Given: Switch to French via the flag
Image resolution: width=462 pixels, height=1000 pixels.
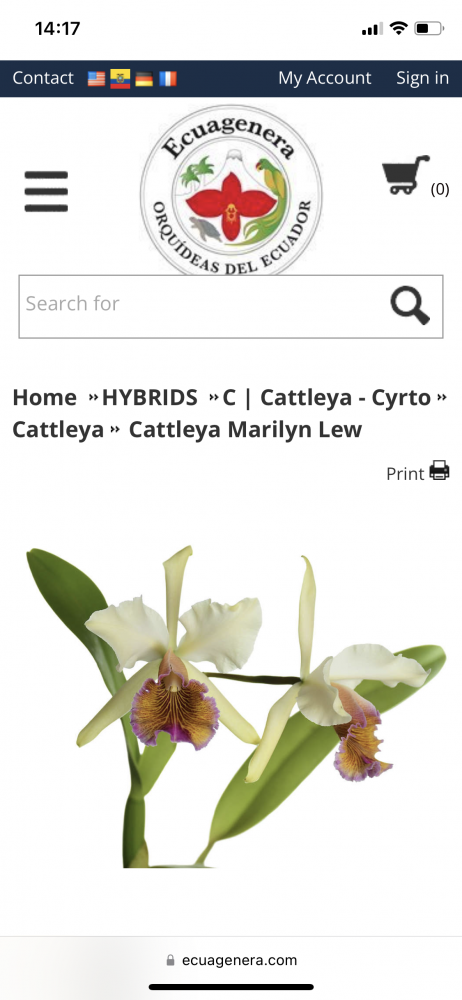Looking at the screenshot, I should coord(168,79).
